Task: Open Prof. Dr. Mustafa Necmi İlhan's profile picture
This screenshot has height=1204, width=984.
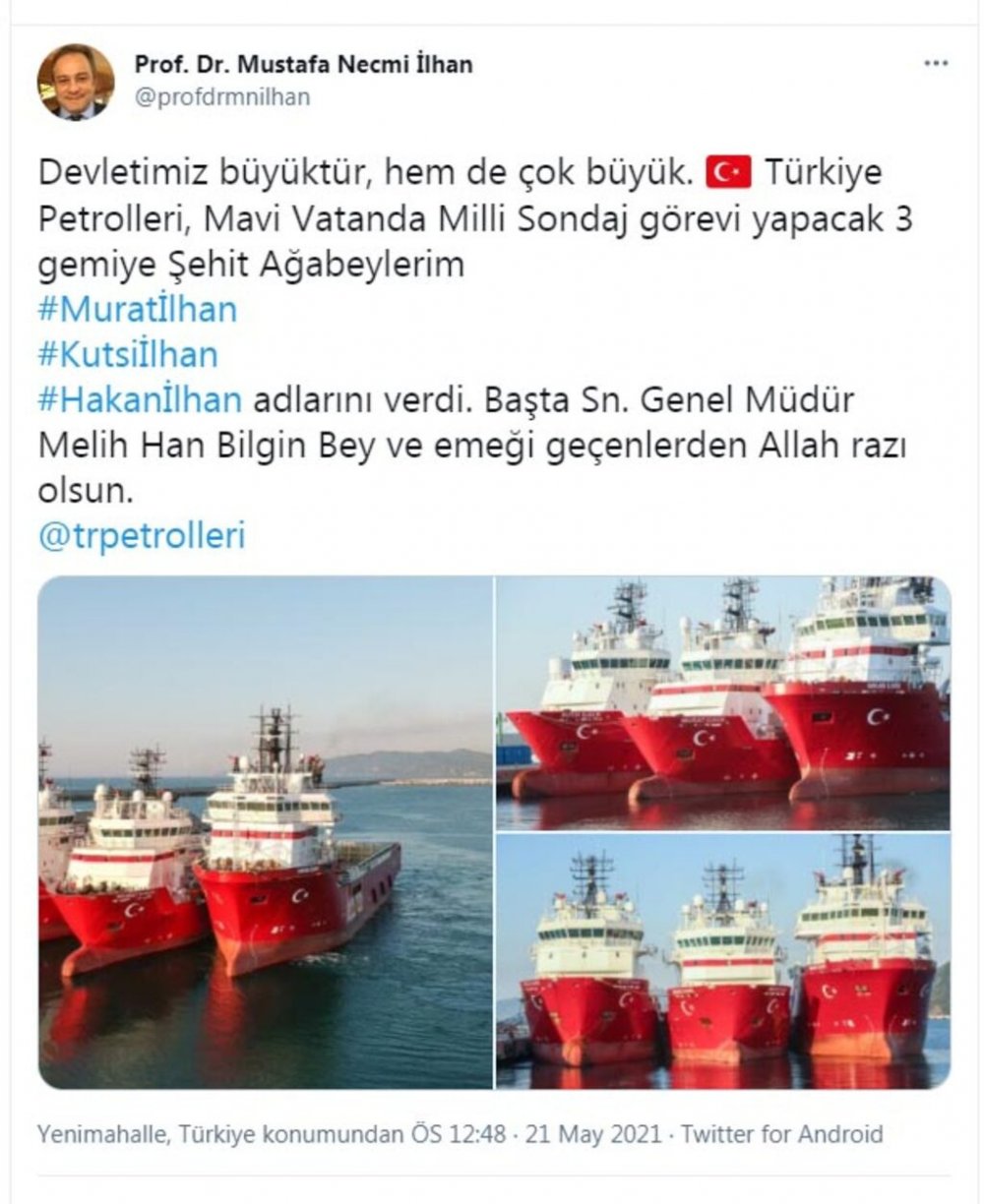Action: (75, 82)
